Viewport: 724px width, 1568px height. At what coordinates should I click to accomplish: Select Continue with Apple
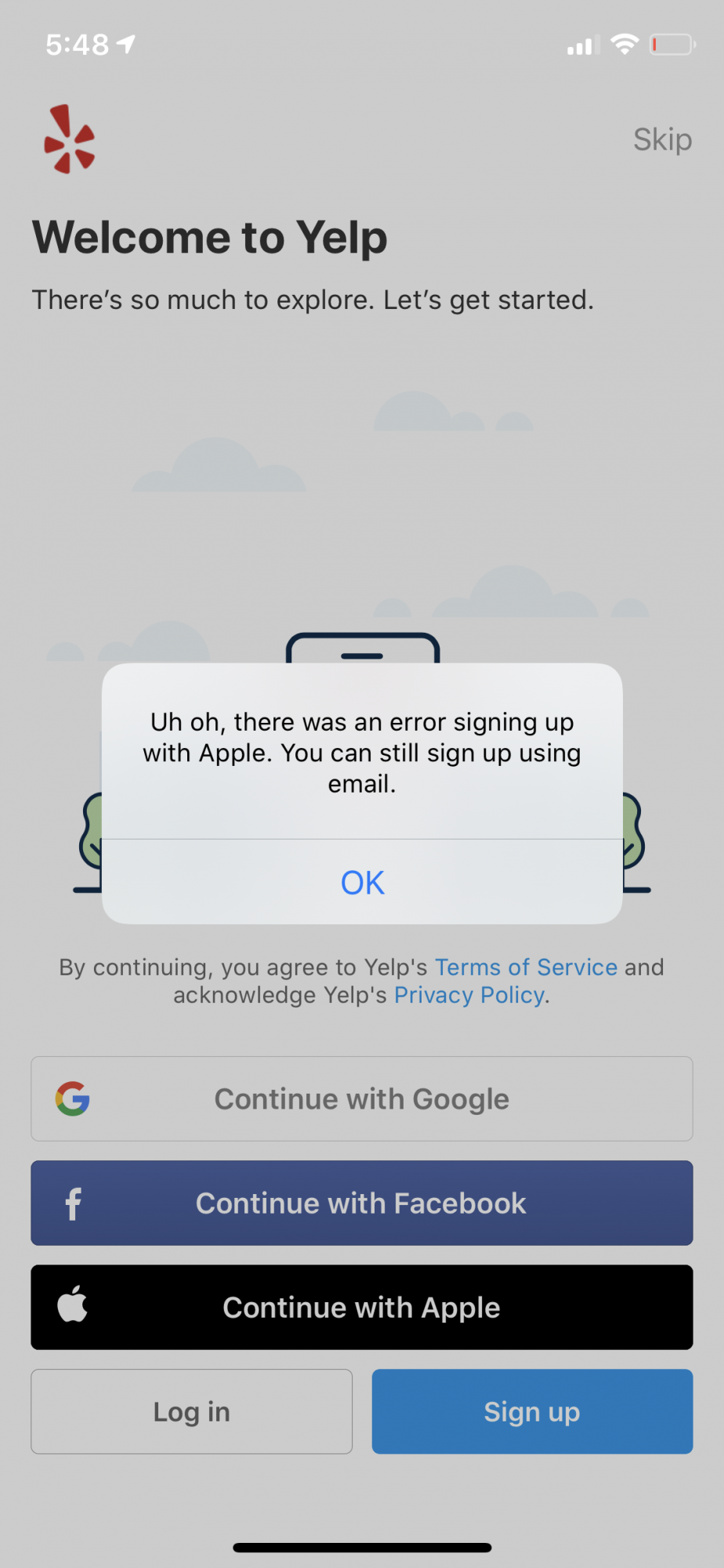tap(362, 1307)
